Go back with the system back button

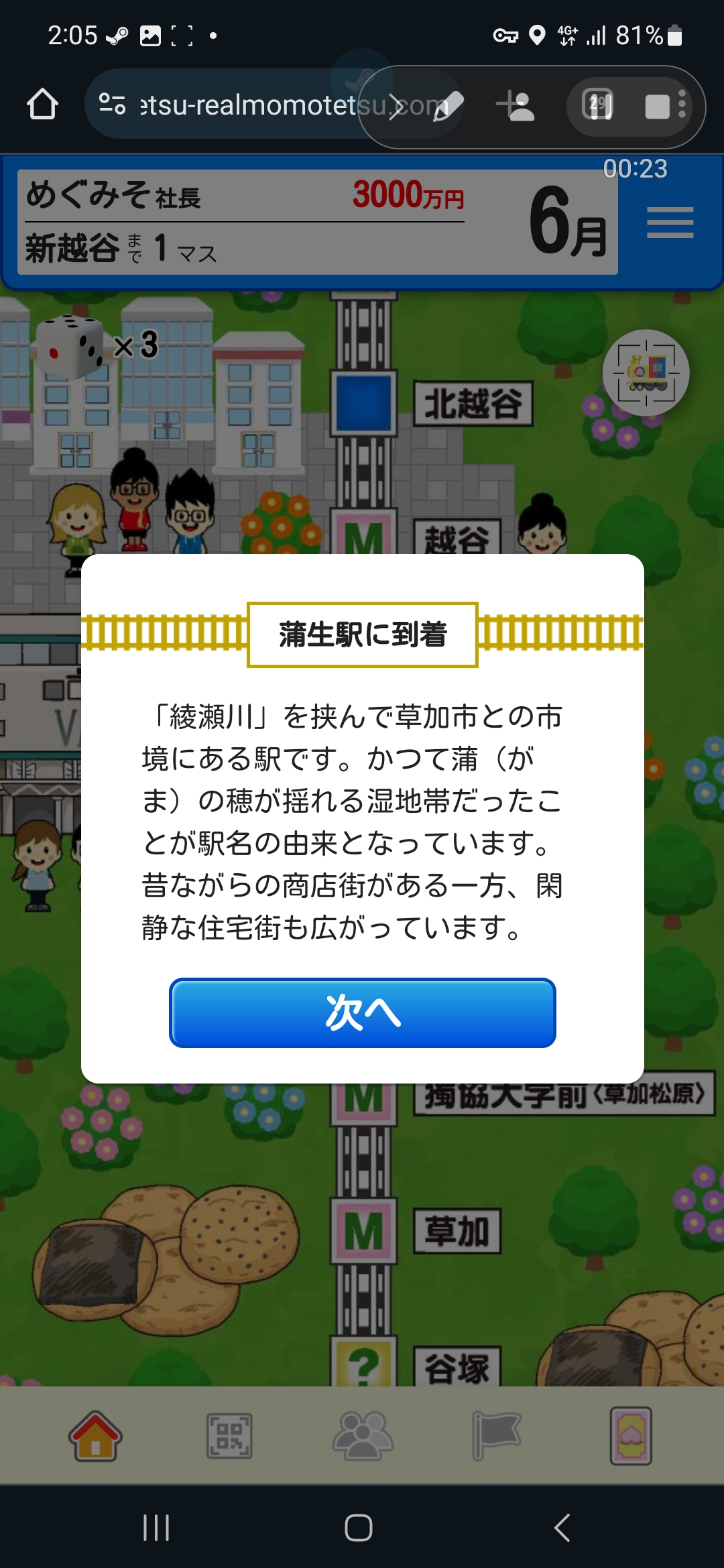pos(562,1528)
